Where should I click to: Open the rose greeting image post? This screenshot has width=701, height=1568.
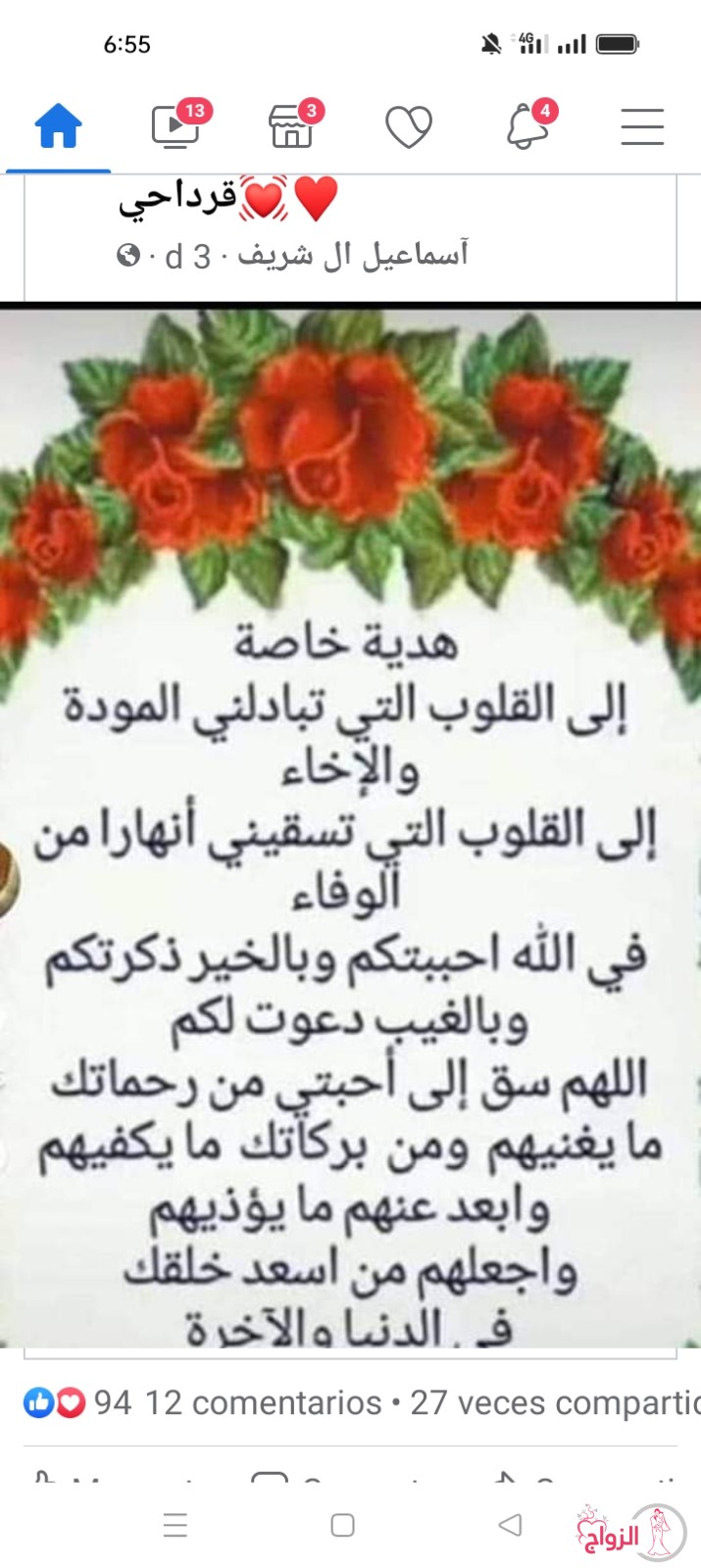pyautogui.click(x=350, y=827)
